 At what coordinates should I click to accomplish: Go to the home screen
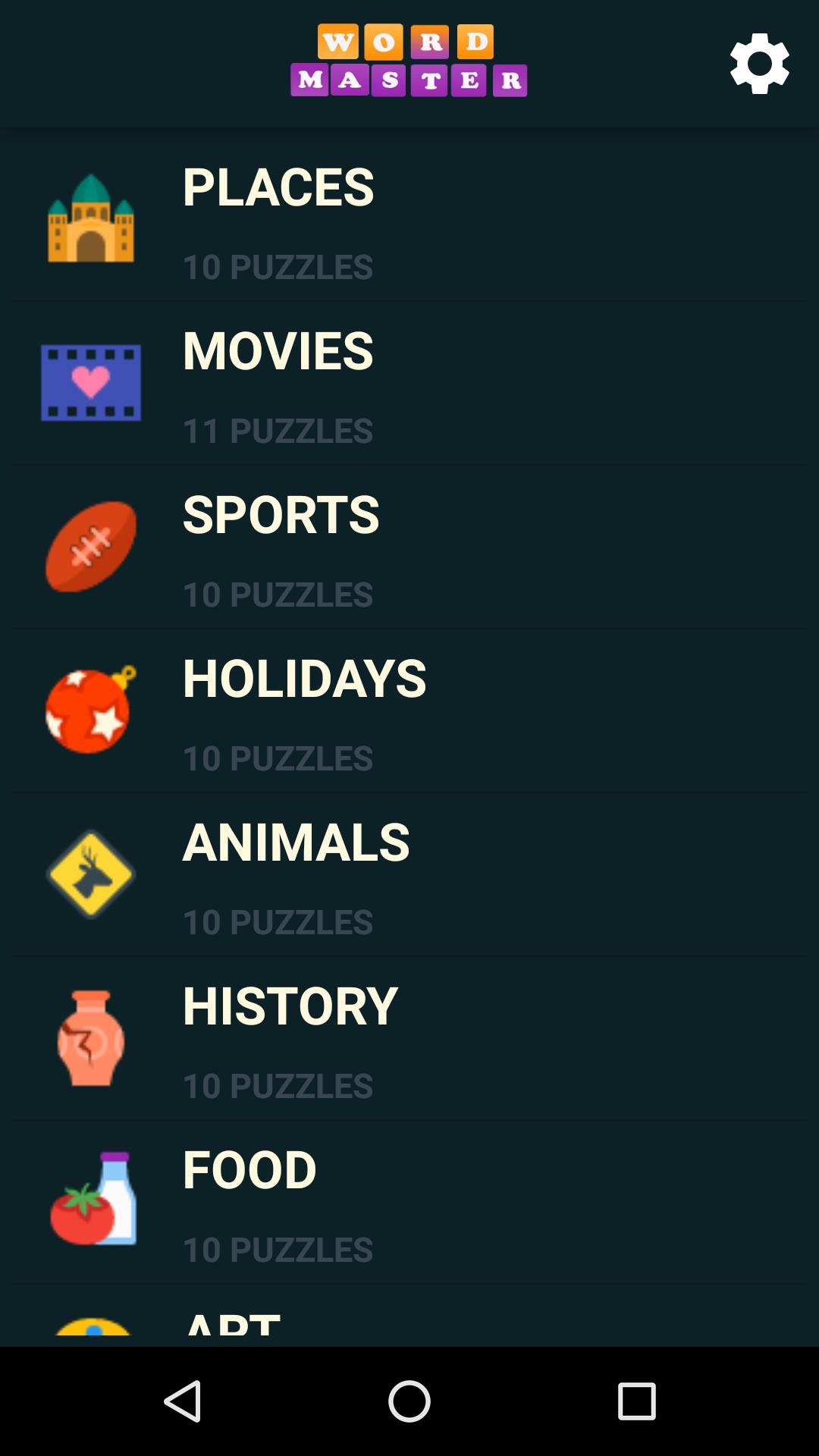[x=409, y=1401]
